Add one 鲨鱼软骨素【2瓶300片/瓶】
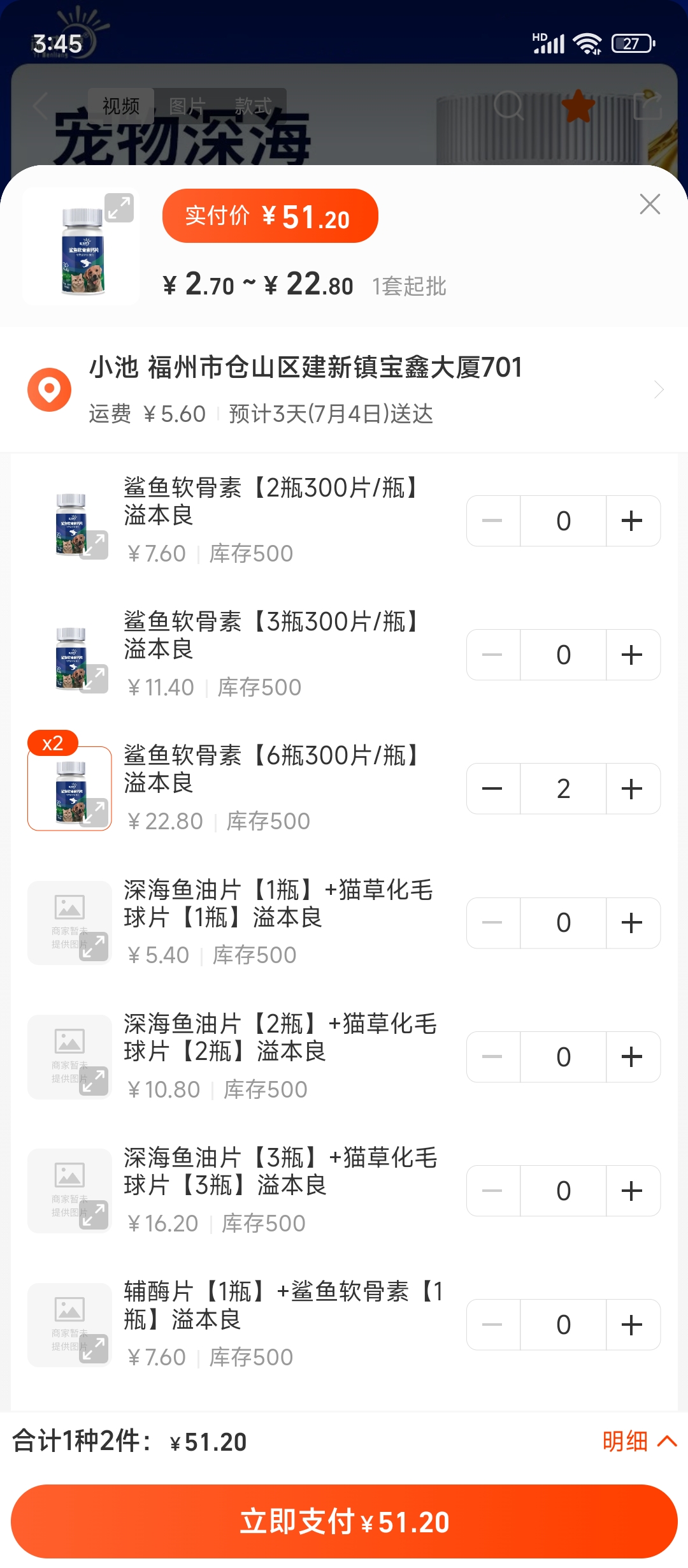Image resolution: width=688 pixels, height=1568 pixels. [632, 521]
